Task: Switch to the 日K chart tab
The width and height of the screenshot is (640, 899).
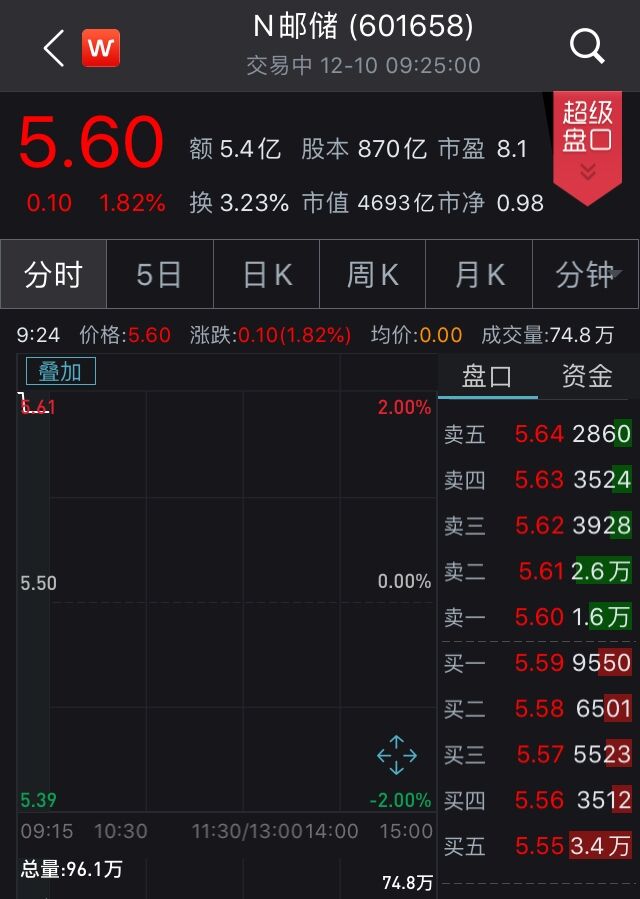Action: [266, 274]
